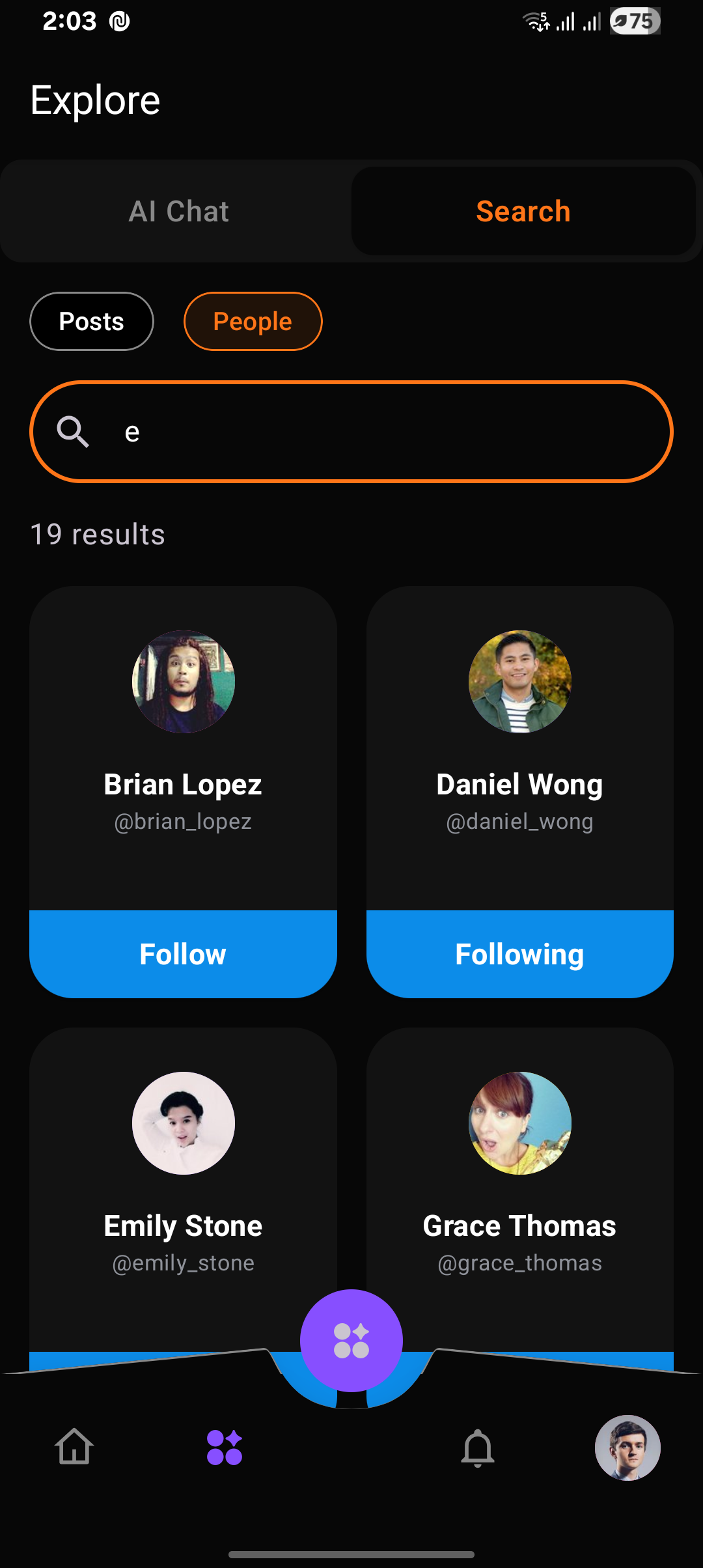
Task: Filter results by Posts
Action: click(x=92, y=322)
